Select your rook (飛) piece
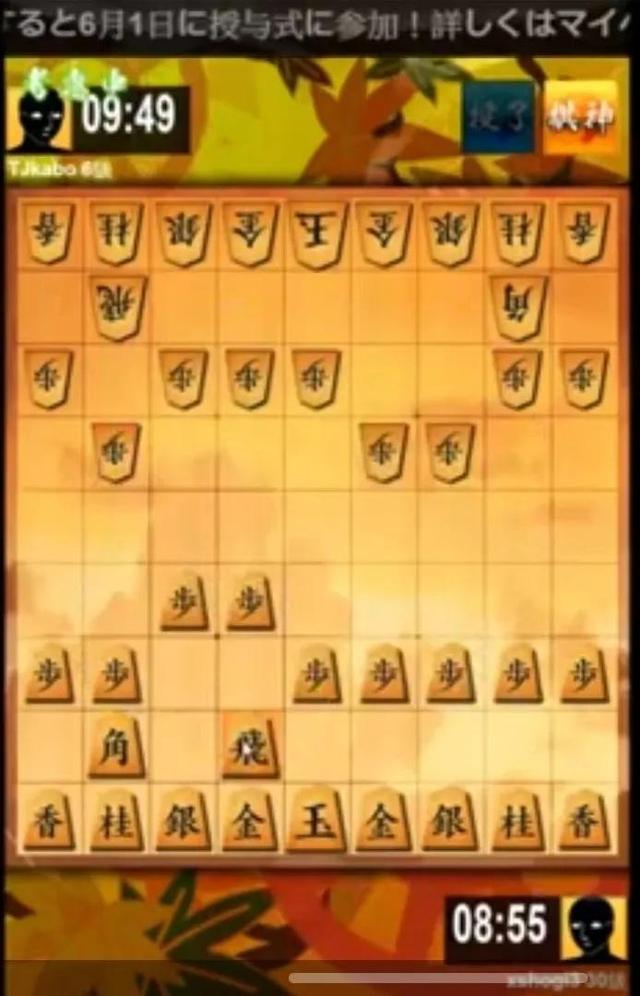Viewport: 640px width, 996px height. (250, 748)
